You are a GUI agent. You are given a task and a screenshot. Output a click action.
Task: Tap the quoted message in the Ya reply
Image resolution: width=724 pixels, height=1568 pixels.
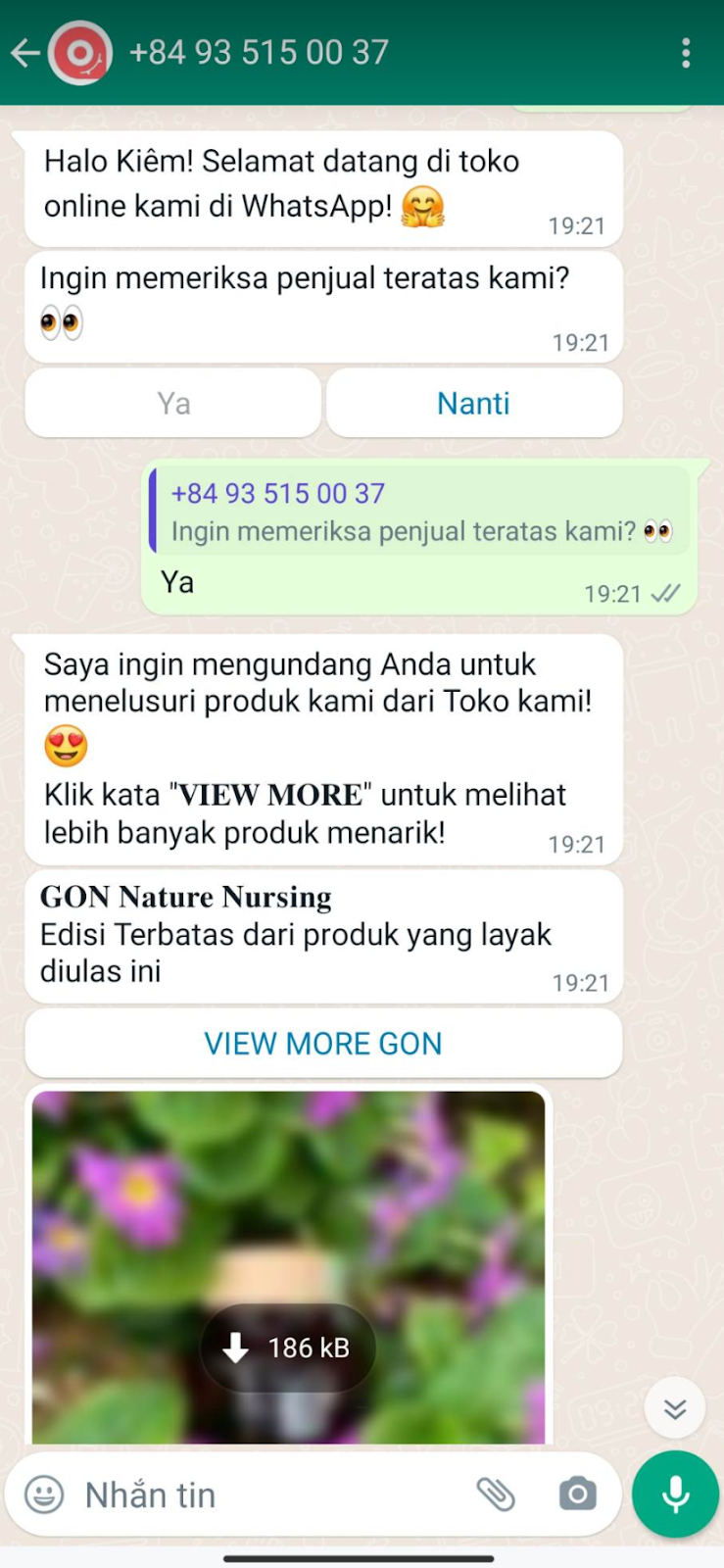421,513
